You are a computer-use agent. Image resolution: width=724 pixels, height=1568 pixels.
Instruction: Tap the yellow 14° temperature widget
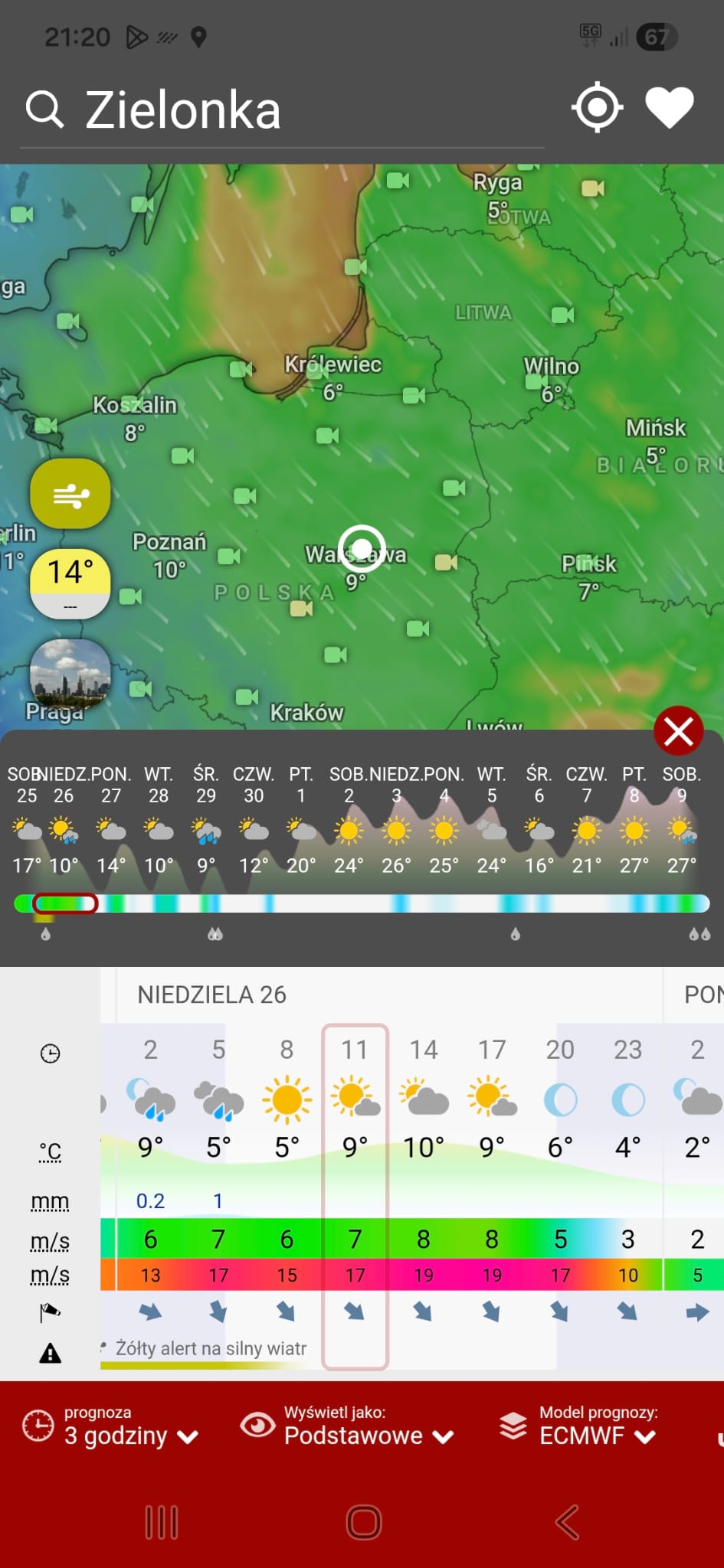(x=70, y=580)
